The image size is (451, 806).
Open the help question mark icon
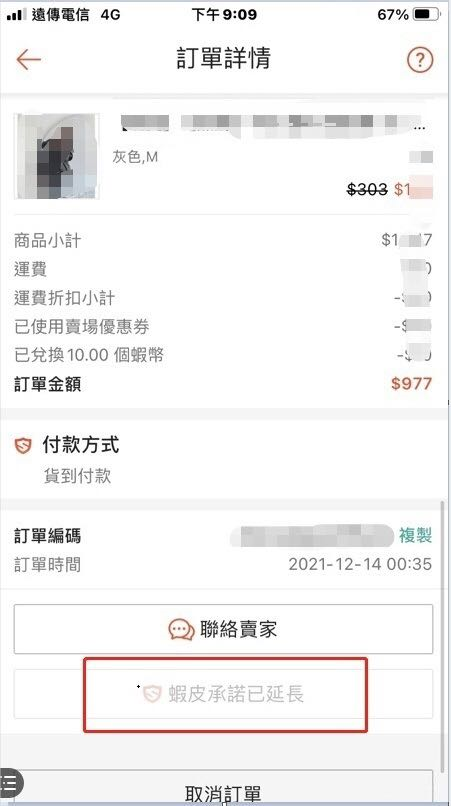[420, 60]
